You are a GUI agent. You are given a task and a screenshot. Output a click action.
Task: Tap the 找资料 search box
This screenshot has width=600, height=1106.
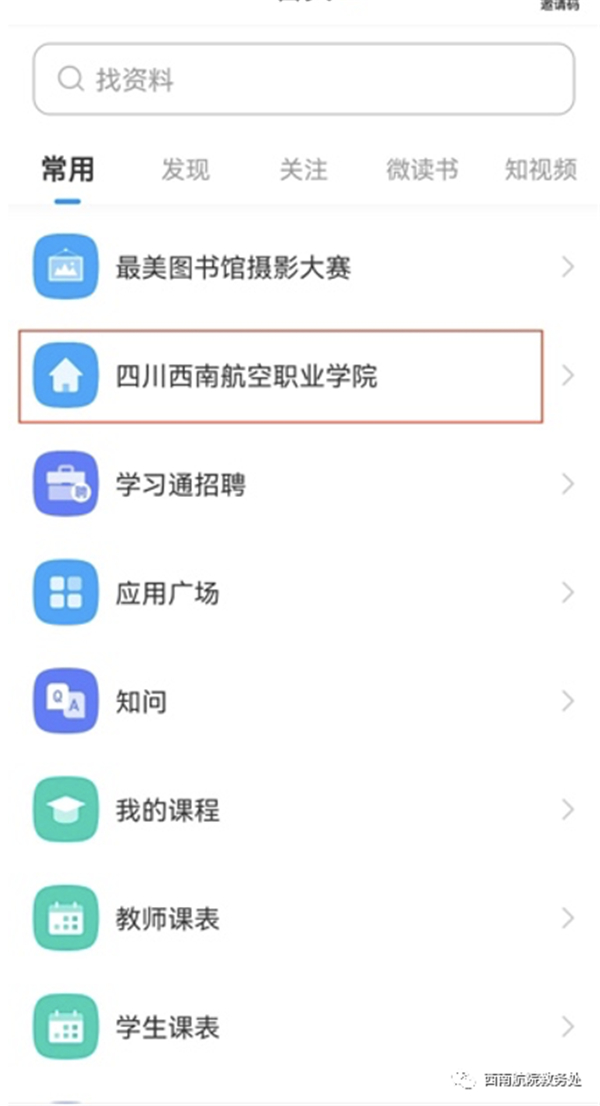(304, 79)
